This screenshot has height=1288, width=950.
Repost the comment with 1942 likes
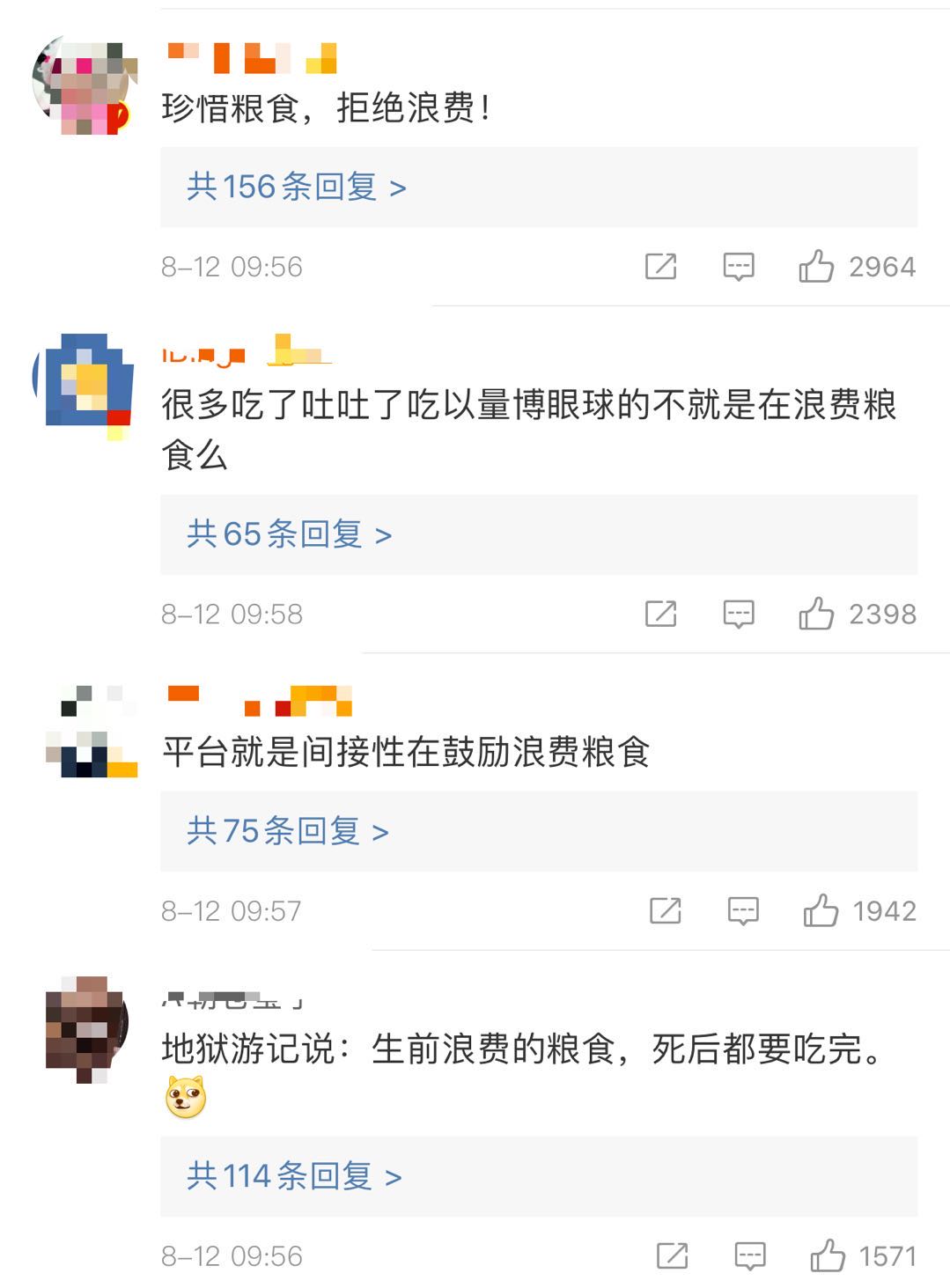(665, 910)
